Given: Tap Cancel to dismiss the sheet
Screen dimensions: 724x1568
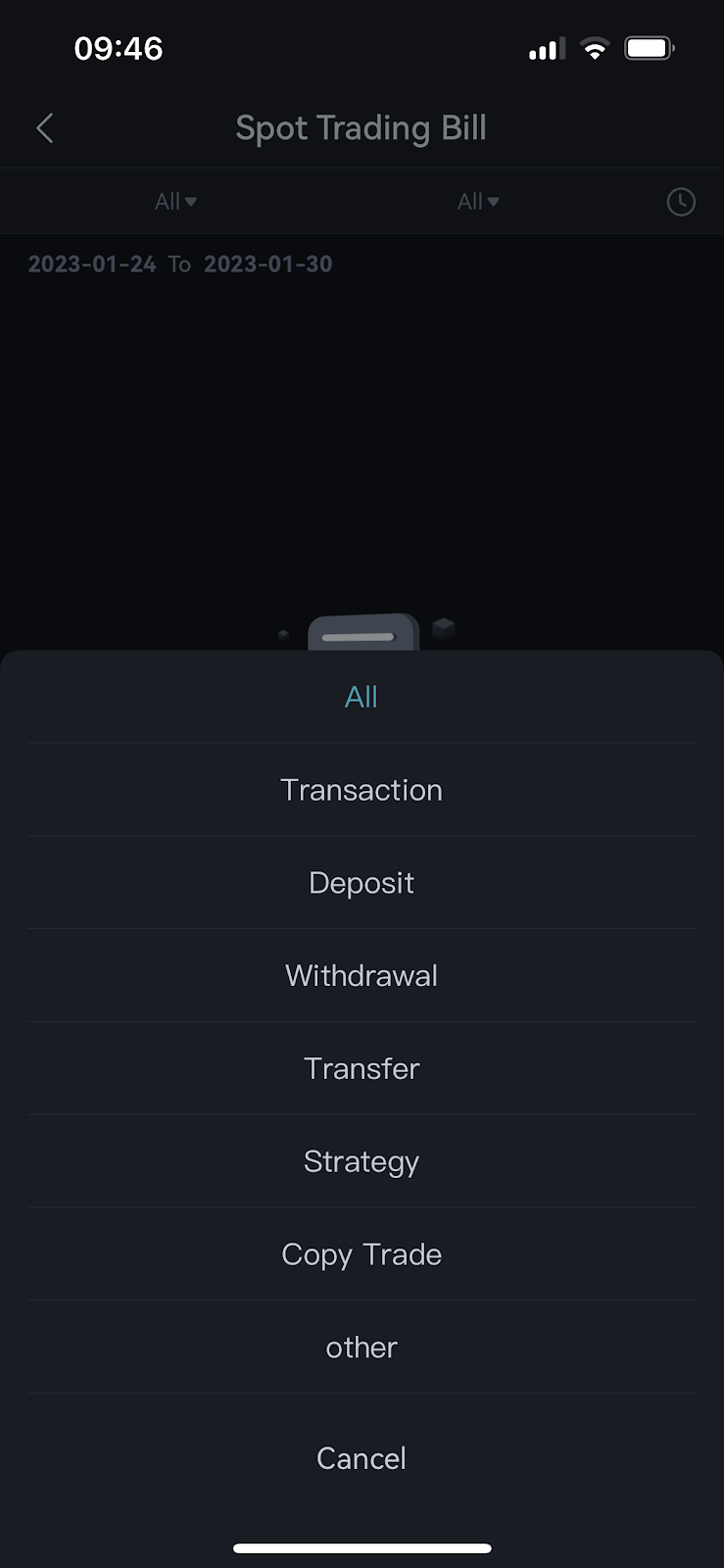Looking at the screenshot, I should pyautogui.click(x=362, y=1458).
